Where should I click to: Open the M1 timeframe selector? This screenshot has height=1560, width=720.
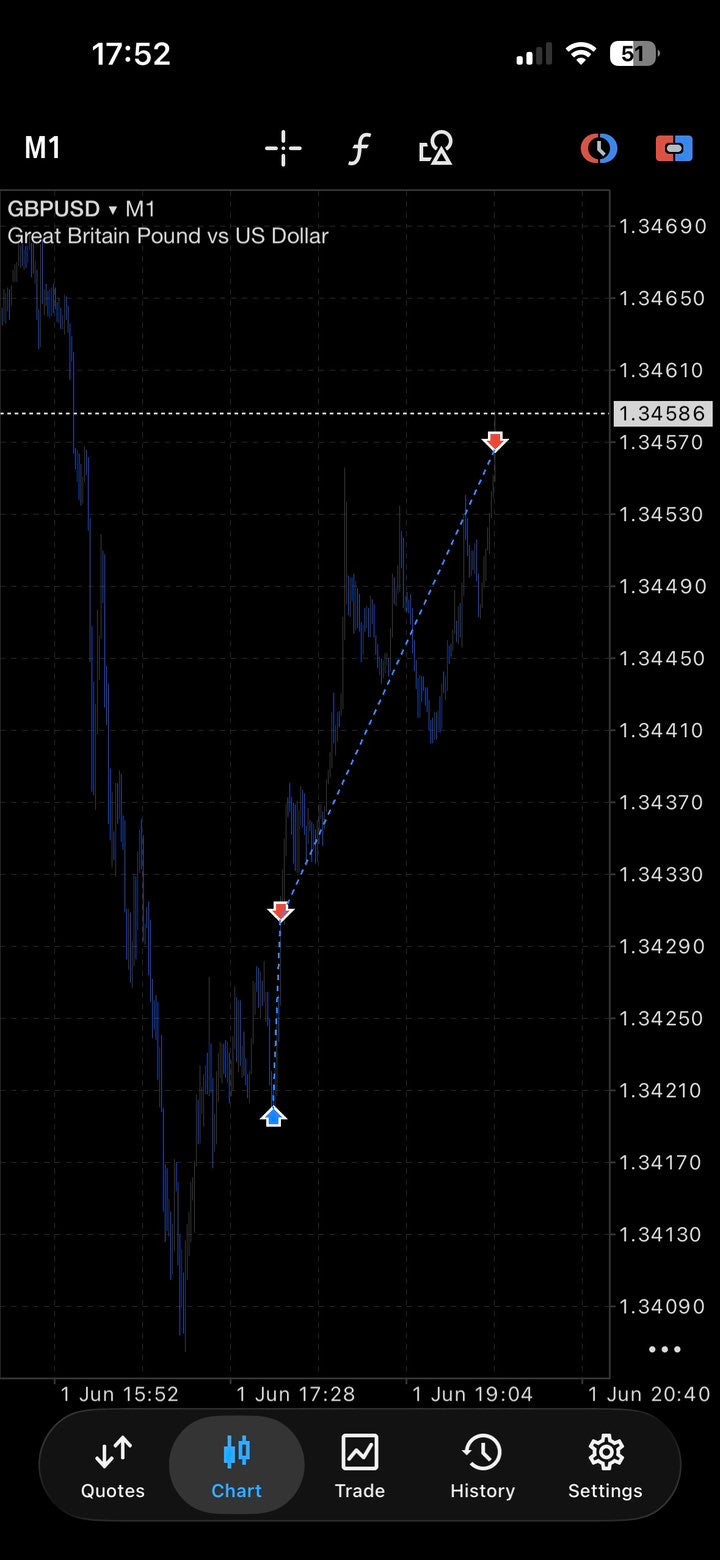(x=42, y=149)
